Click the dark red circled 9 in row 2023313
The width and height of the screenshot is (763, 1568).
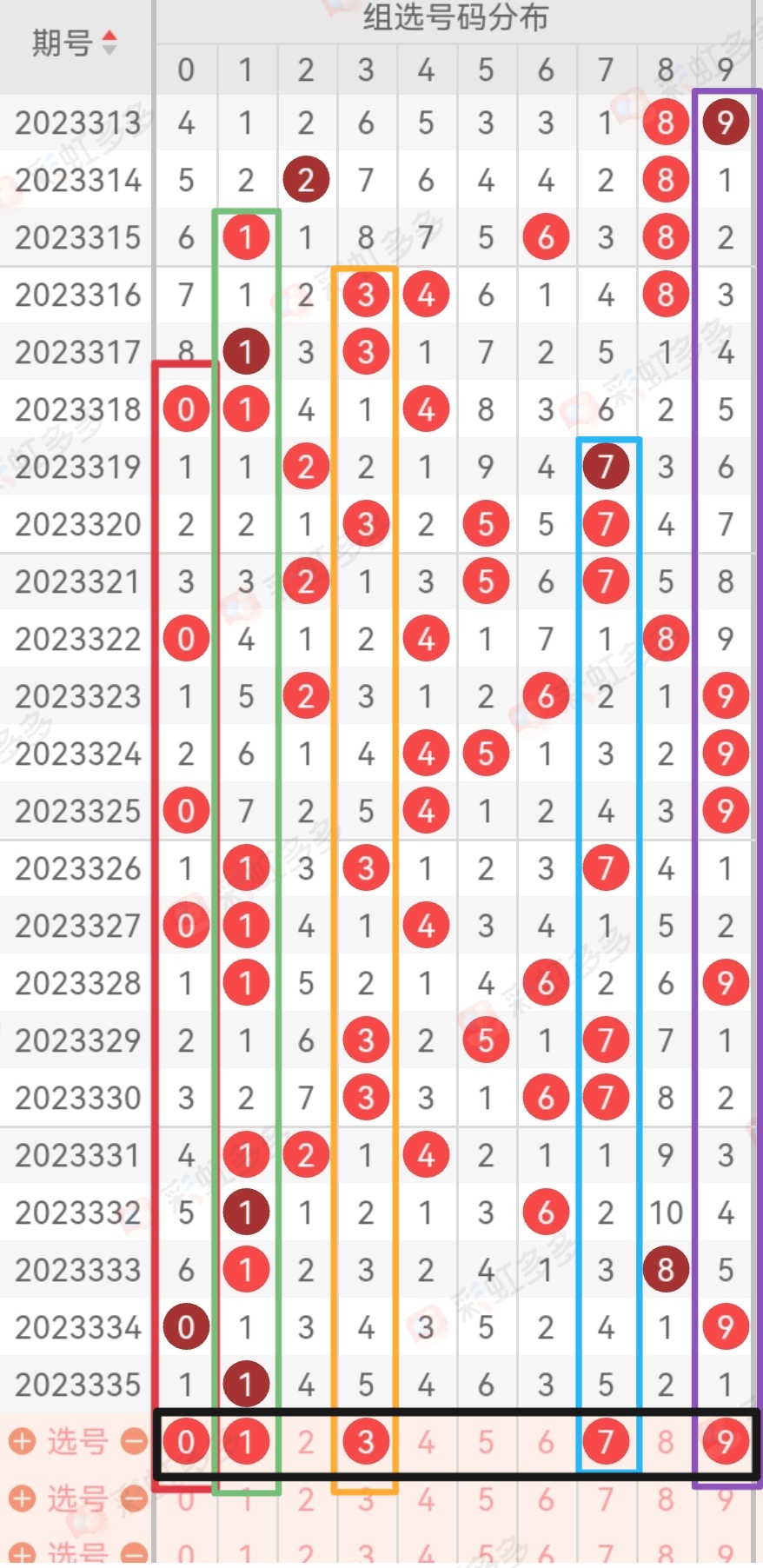pyautogui.click(x=725, y=123)
